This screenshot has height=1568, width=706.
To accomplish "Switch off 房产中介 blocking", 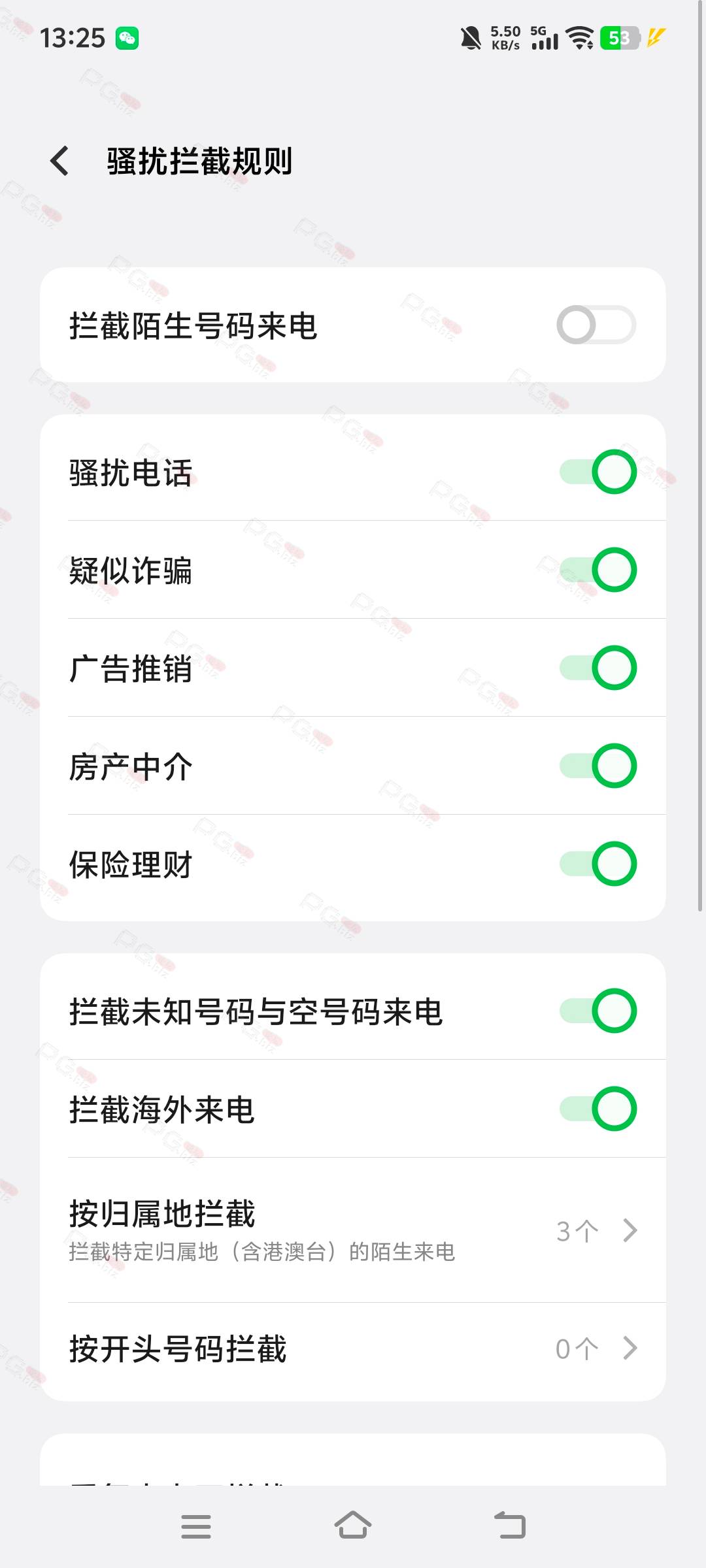I will pyautogui.click(x=597, y=766).
